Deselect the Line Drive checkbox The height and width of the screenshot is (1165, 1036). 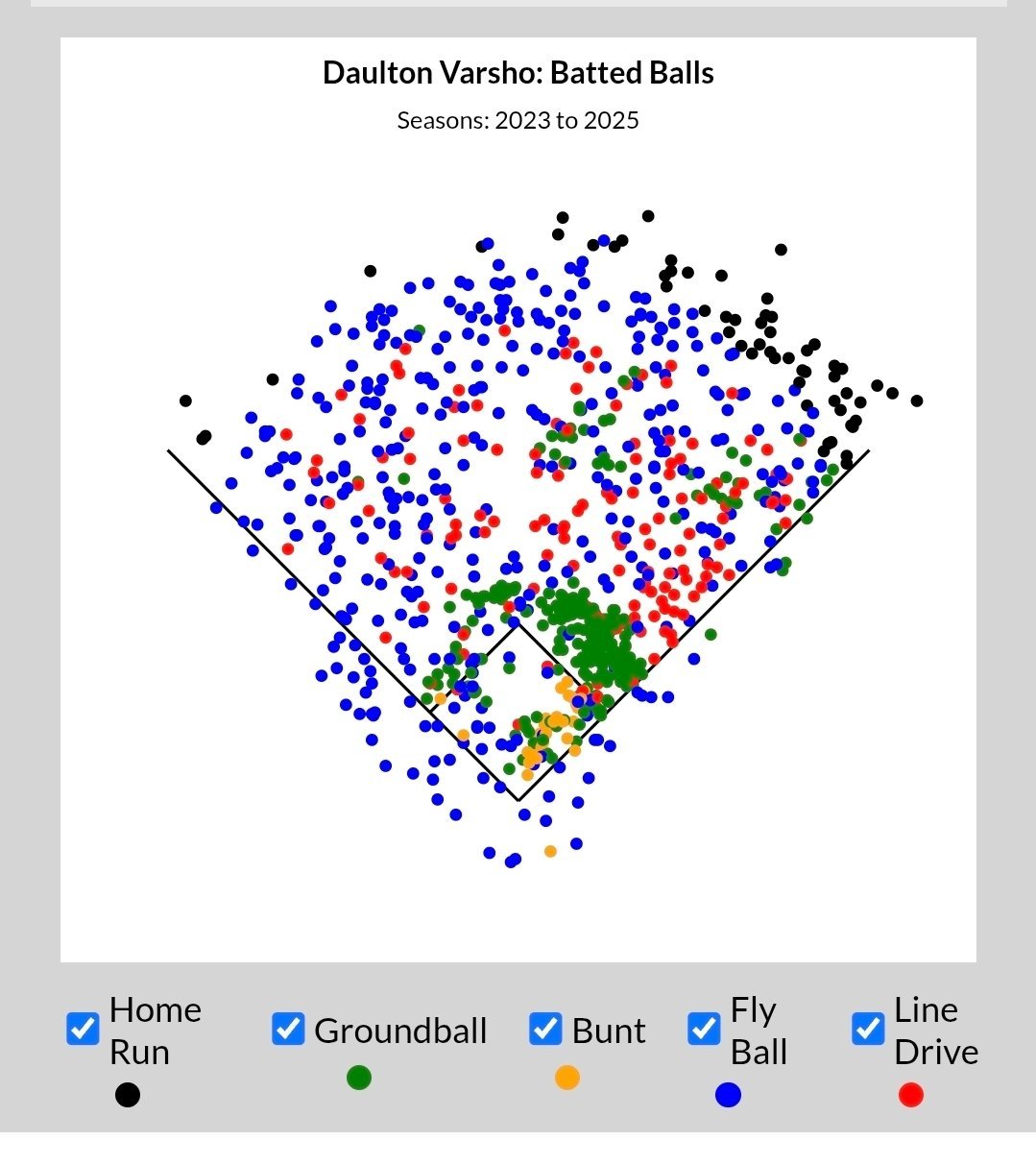click(868, 1029)
